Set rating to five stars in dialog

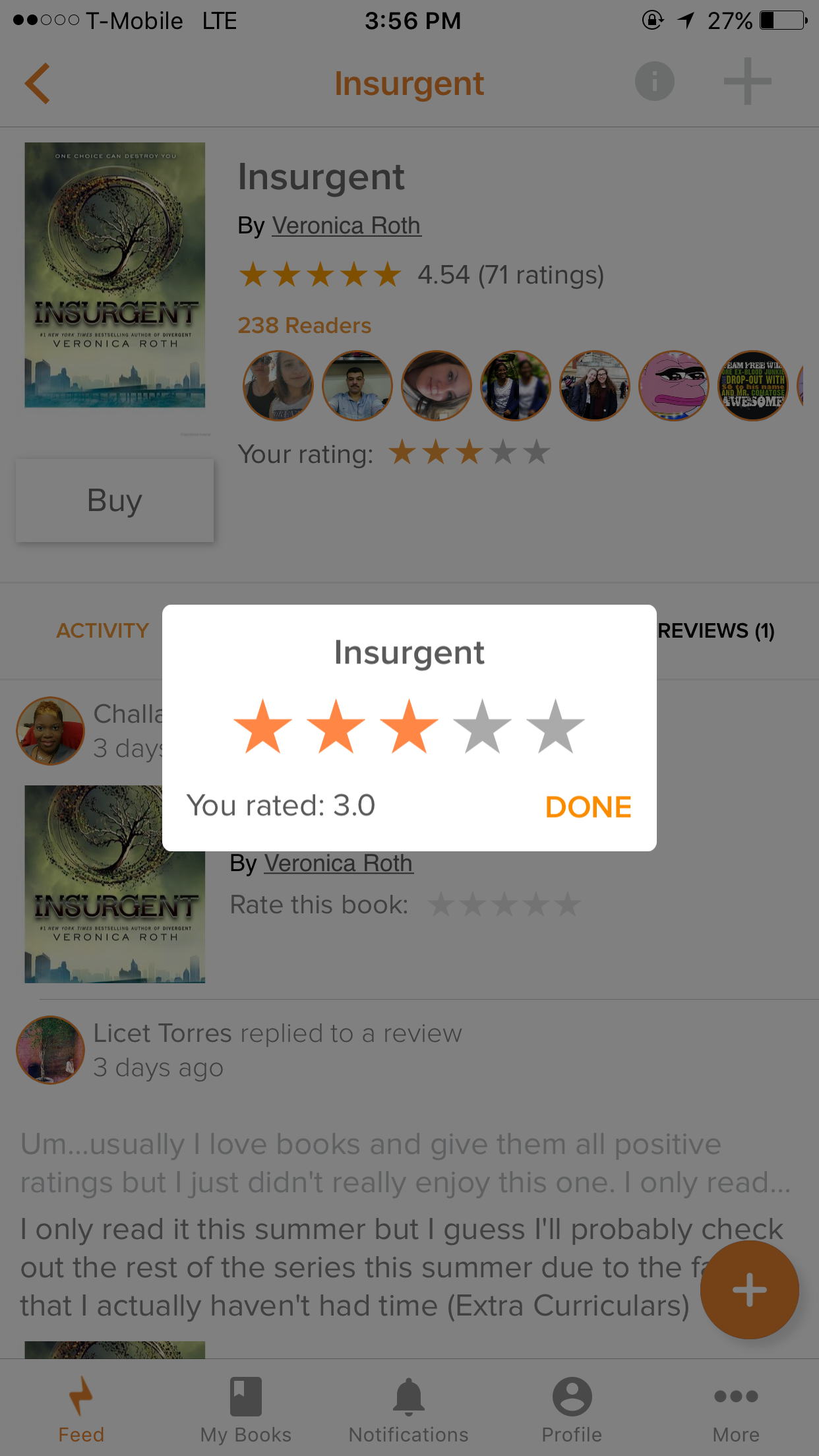555,727
